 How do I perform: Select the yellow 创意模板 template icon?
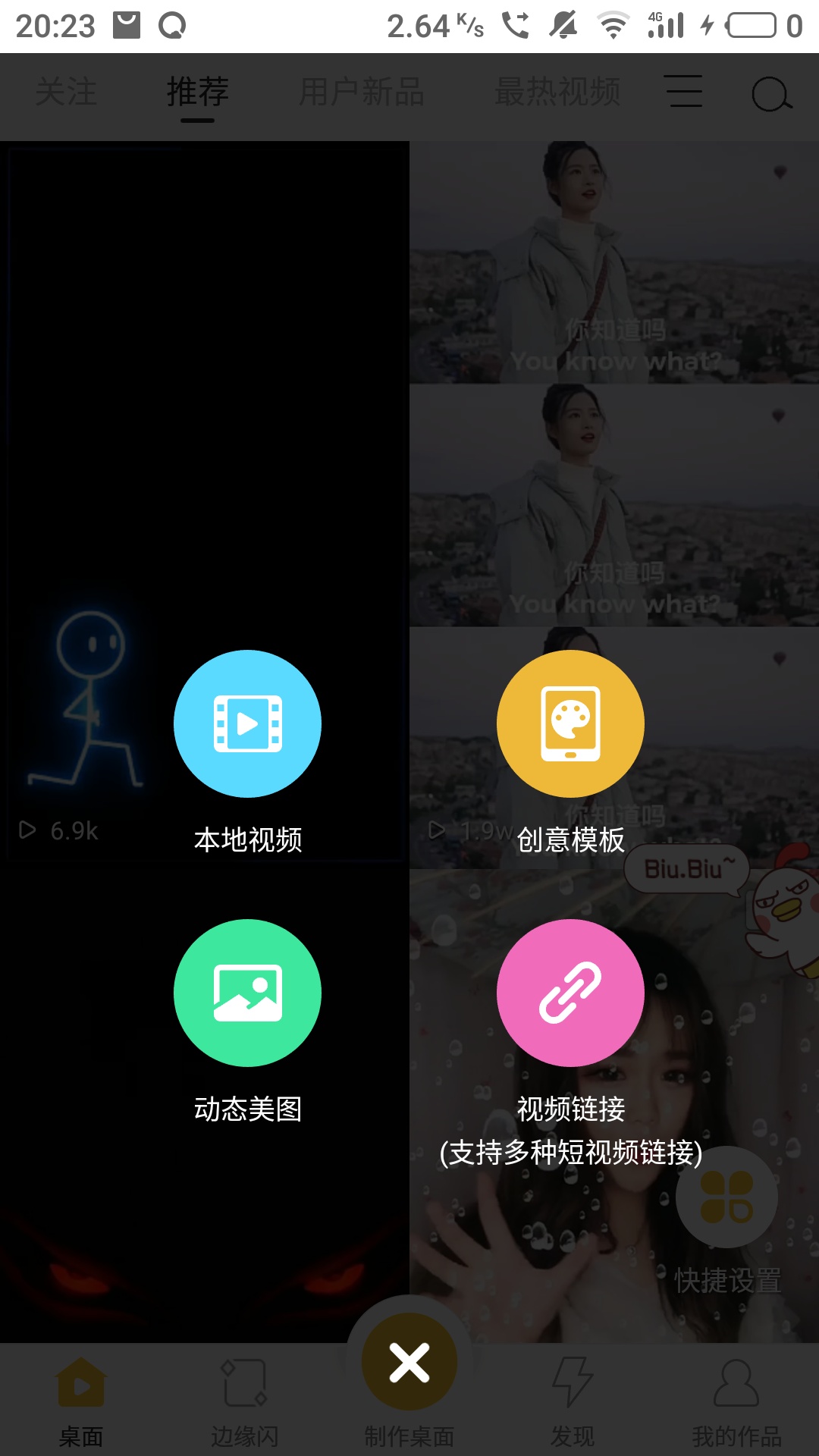tap(570, 724)
